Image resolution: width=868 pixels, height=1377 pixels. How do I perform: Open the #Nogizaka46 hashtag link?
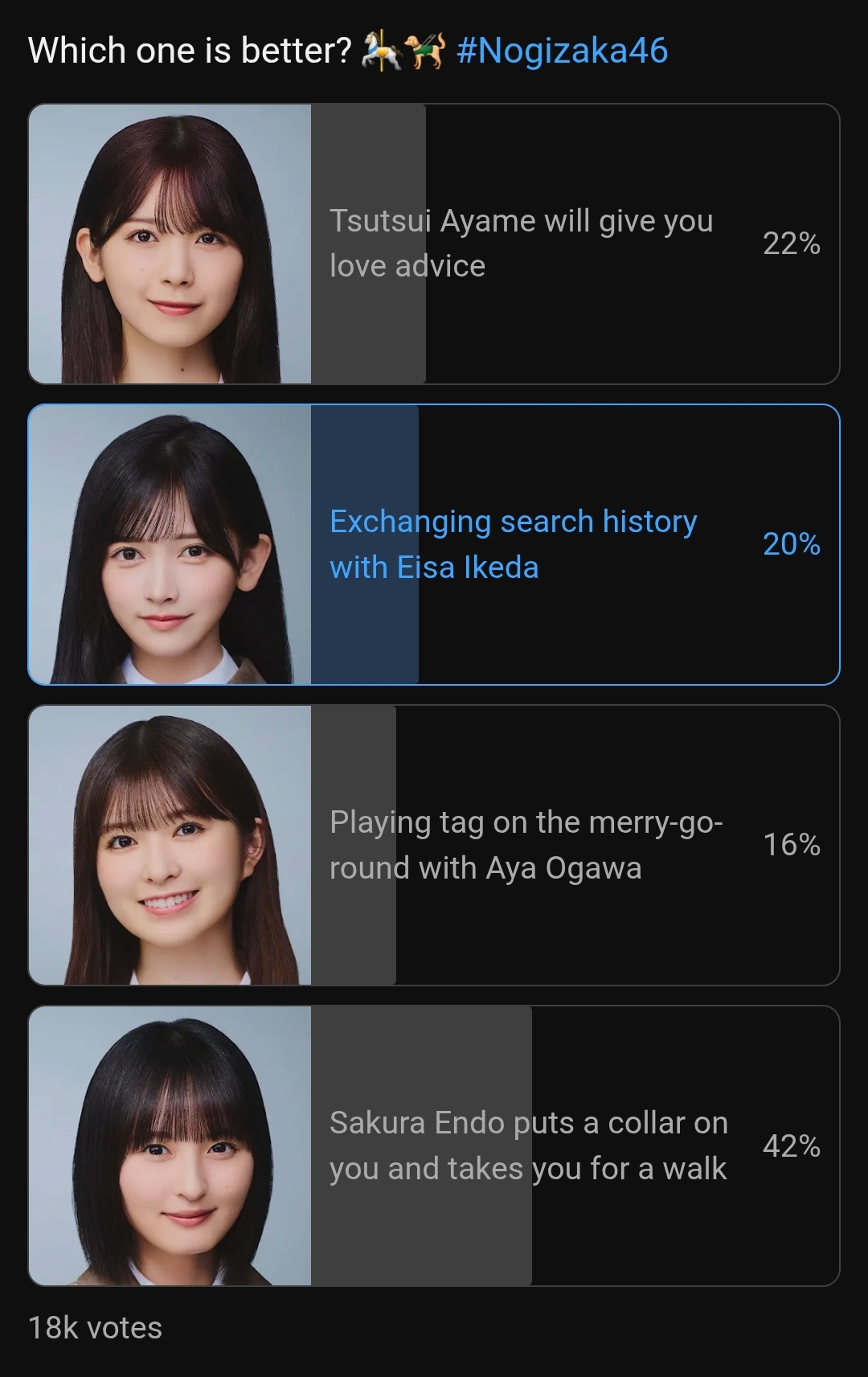click(x=562, y=51)
